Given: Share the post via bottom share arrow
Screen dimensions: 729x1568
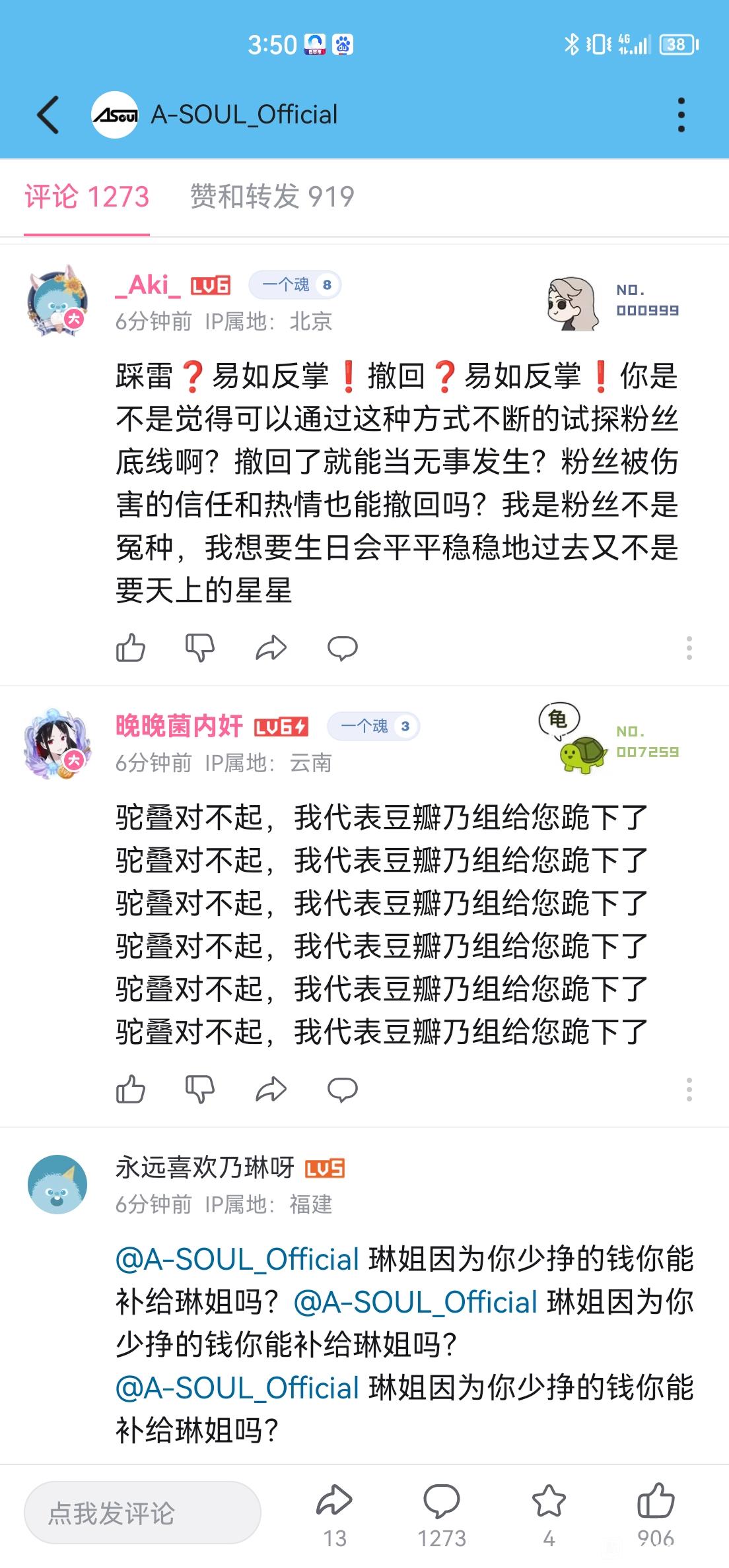Looking at the screenshot, I should [335, 1502].
